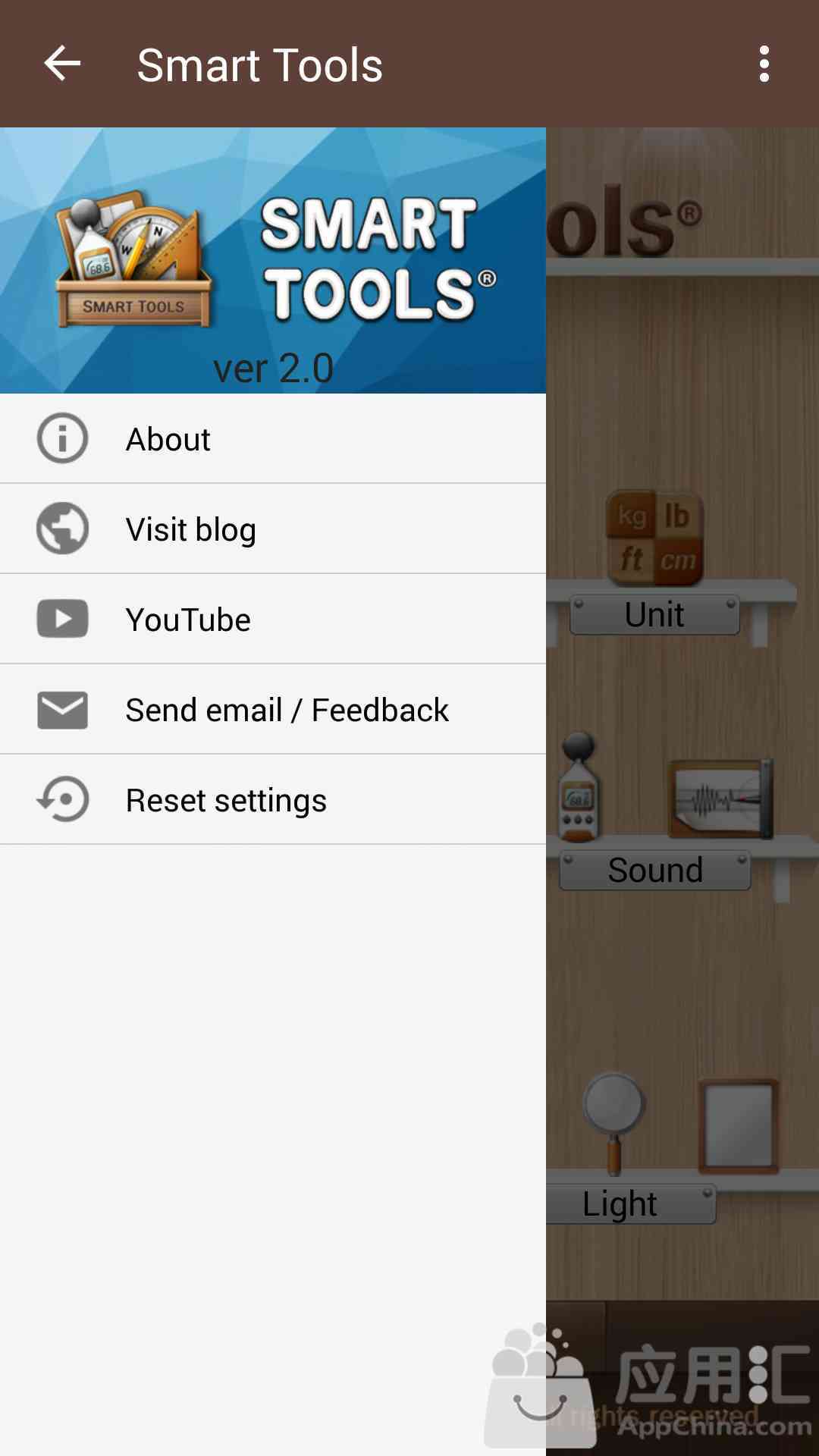Open the About entry
The width and height of the screenshot is (819, 1456).
click(273, 439)
